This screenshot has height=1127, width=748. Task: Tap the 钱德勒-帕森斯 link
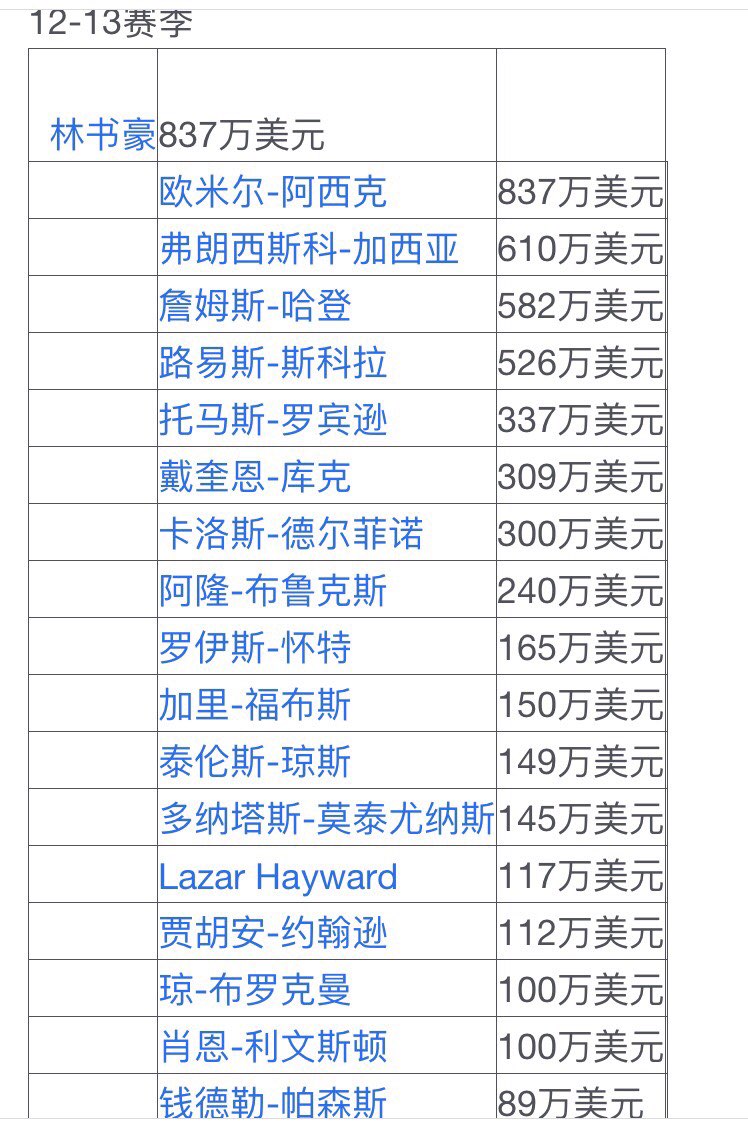coord(273,1103)
